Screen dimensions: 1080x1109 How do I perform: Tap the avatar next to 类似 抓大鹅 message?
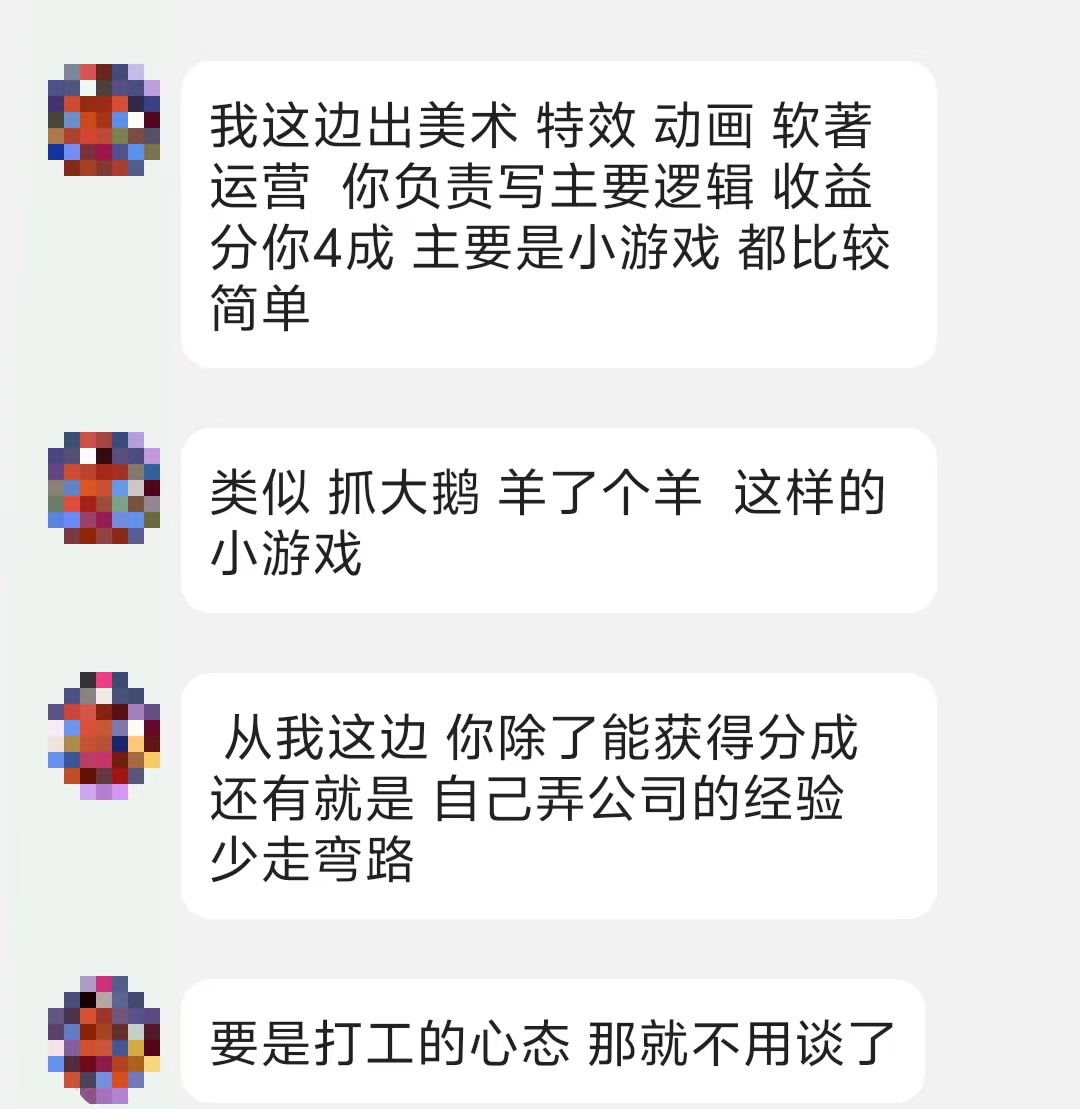click(x=104, y=487)
